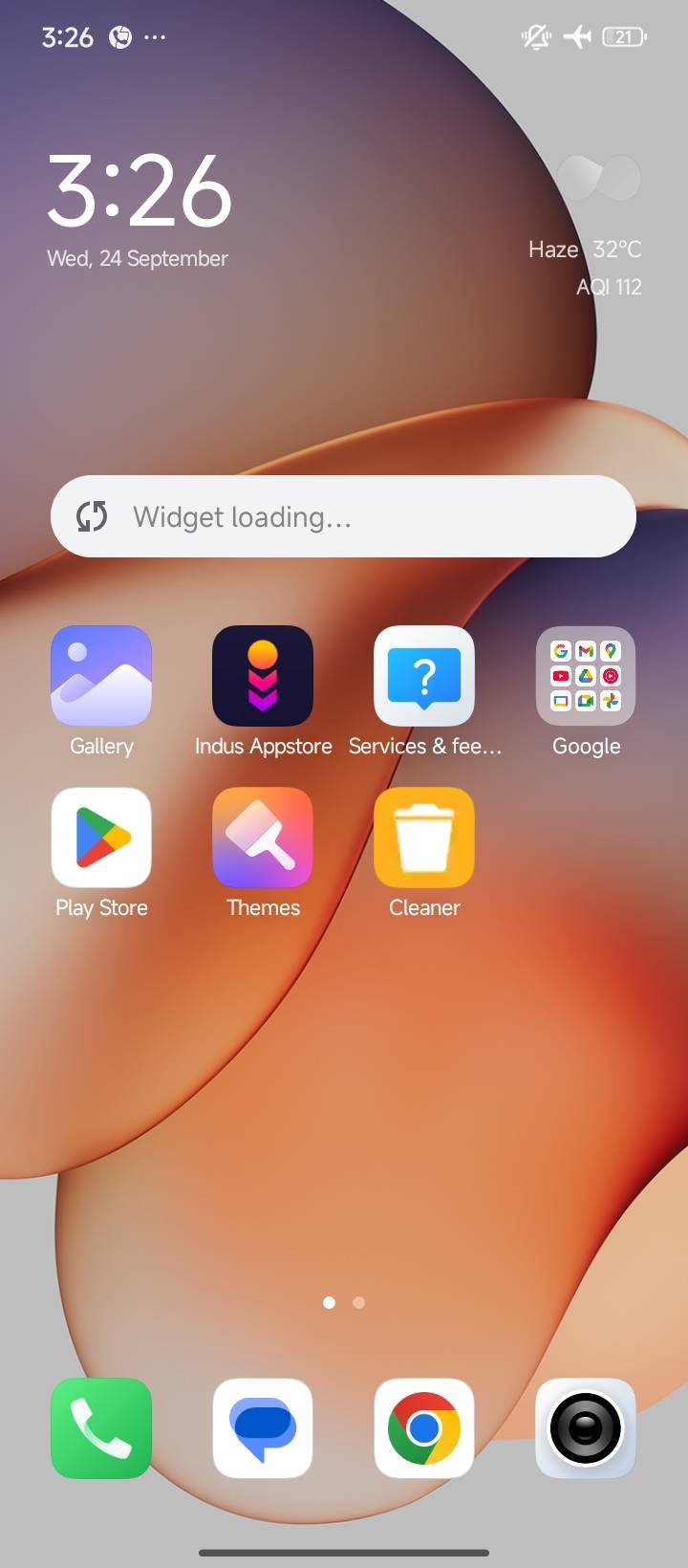Tap the 3:26 clock widget

tap(140, 192)
